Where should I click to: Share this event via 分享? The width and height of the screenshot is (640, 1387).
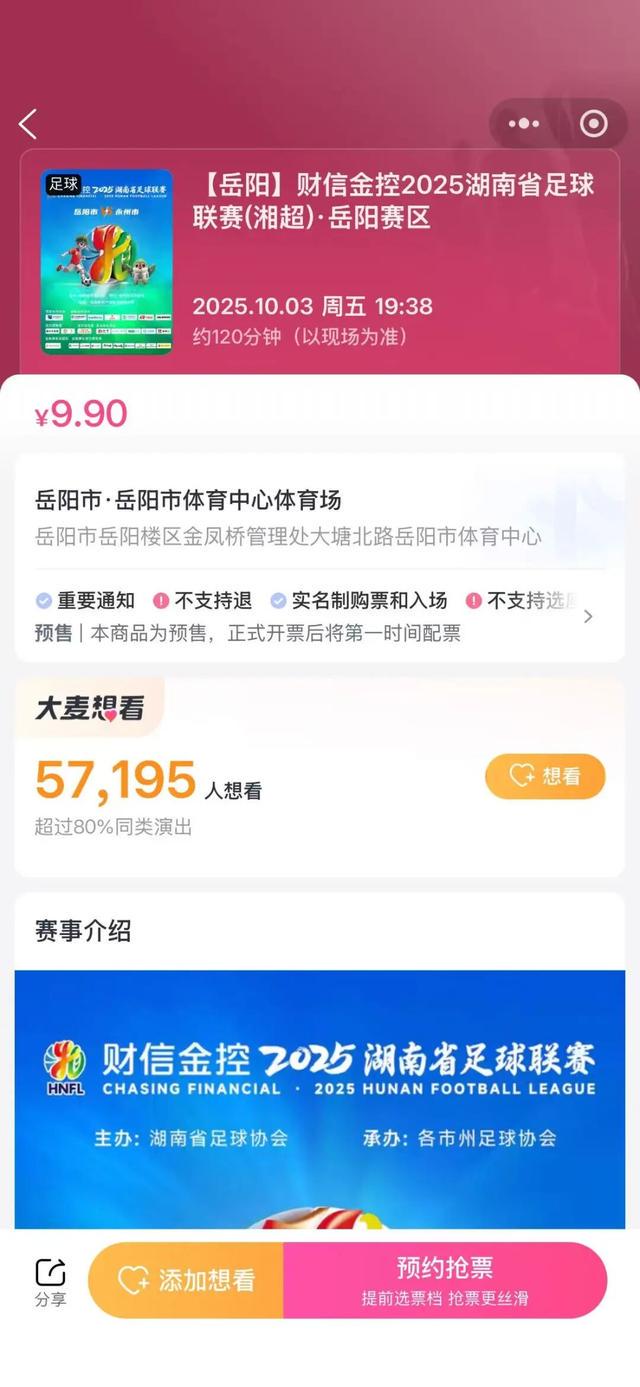pos(50,1281)
